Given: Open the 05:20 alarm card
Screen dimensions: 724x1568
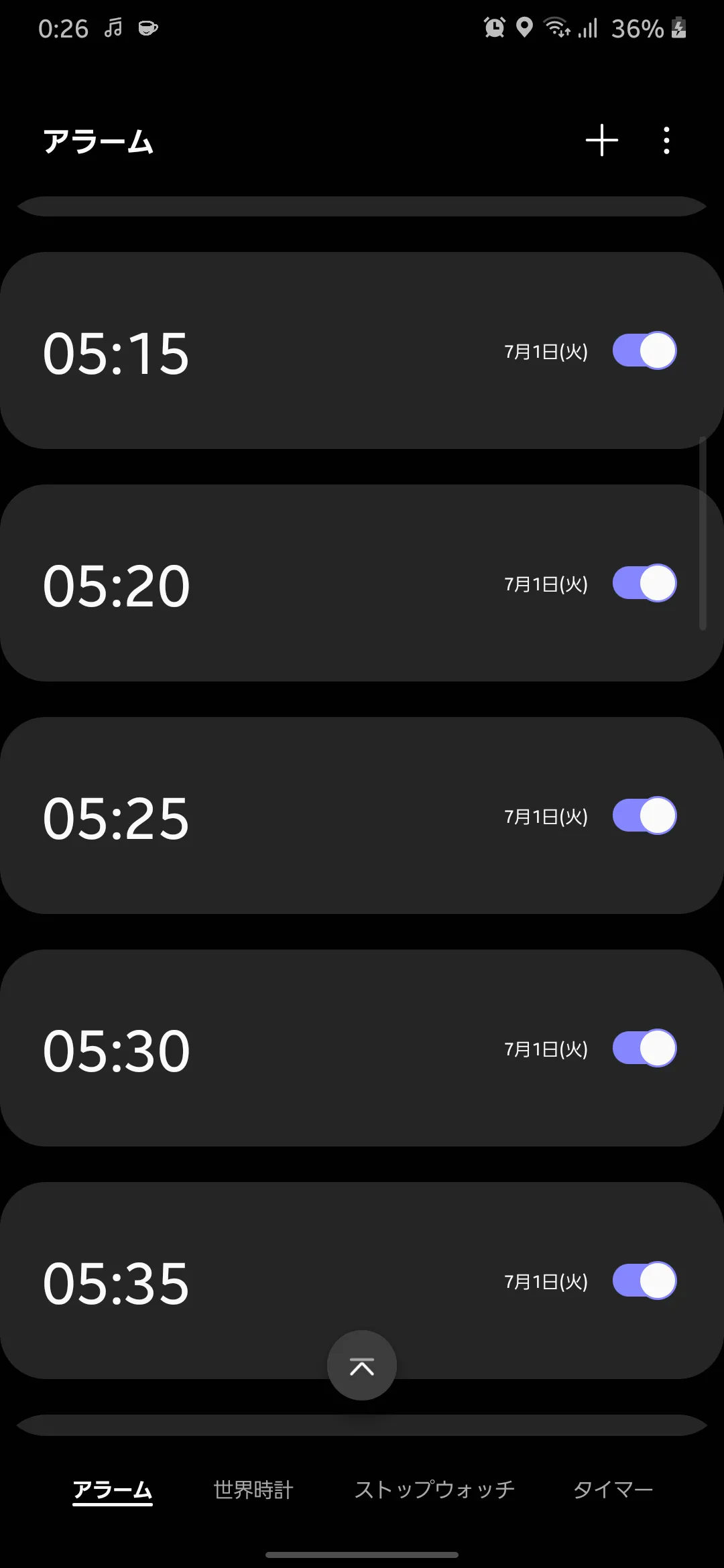Looking at the screenshot, I should [362, 583].
